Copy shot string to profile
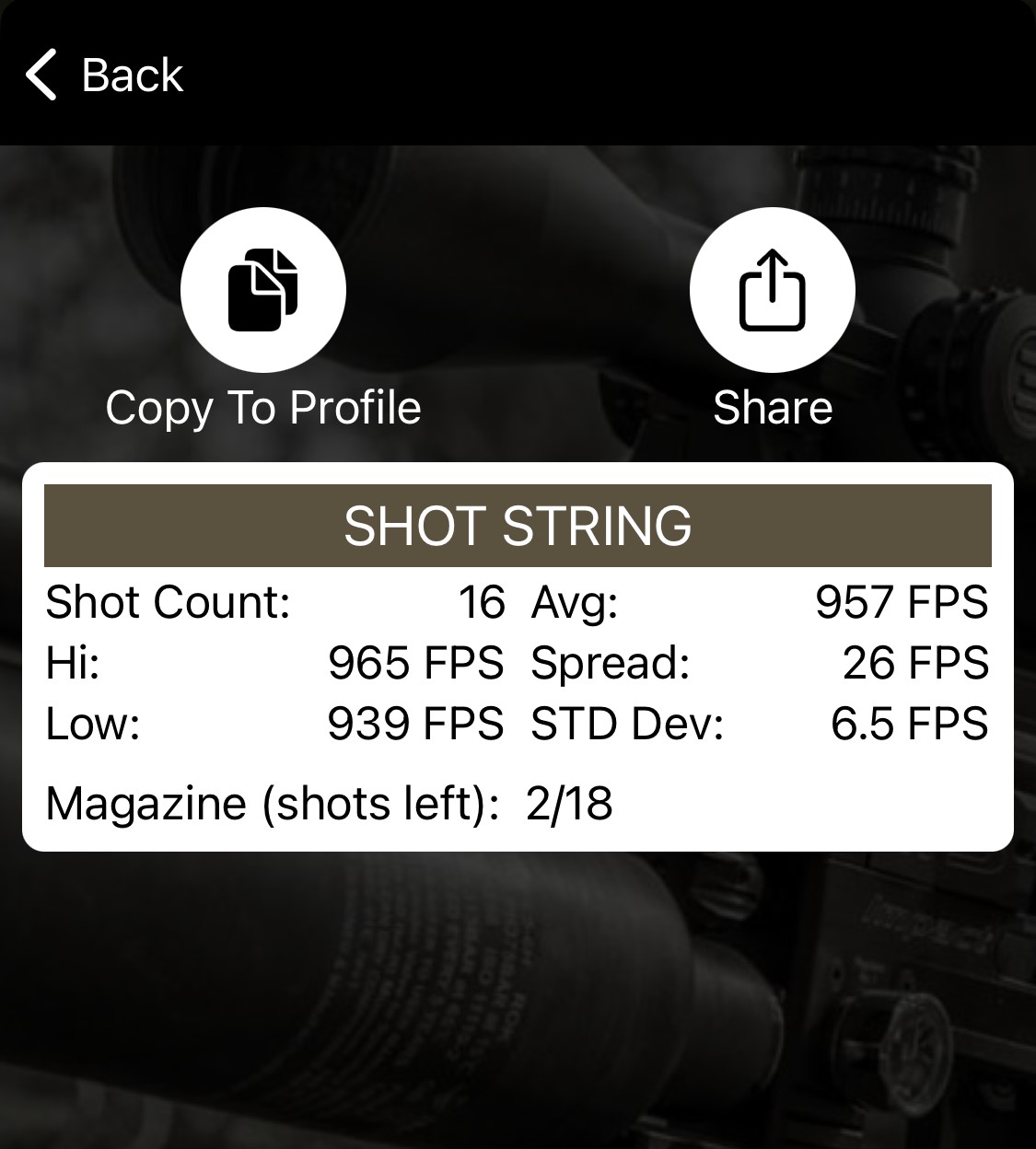 tap(263, 290)
